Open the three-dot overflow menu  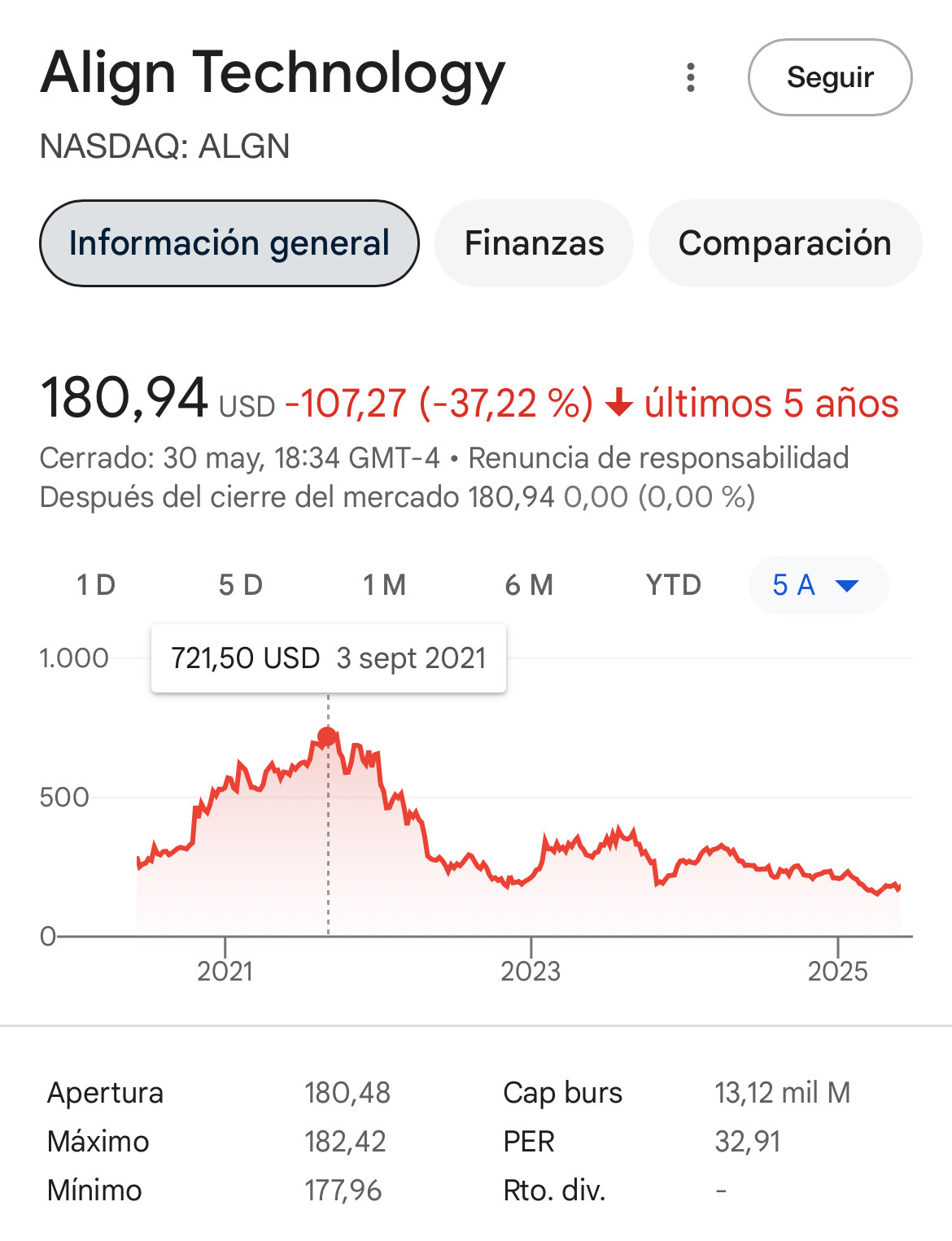click(691, 77)
